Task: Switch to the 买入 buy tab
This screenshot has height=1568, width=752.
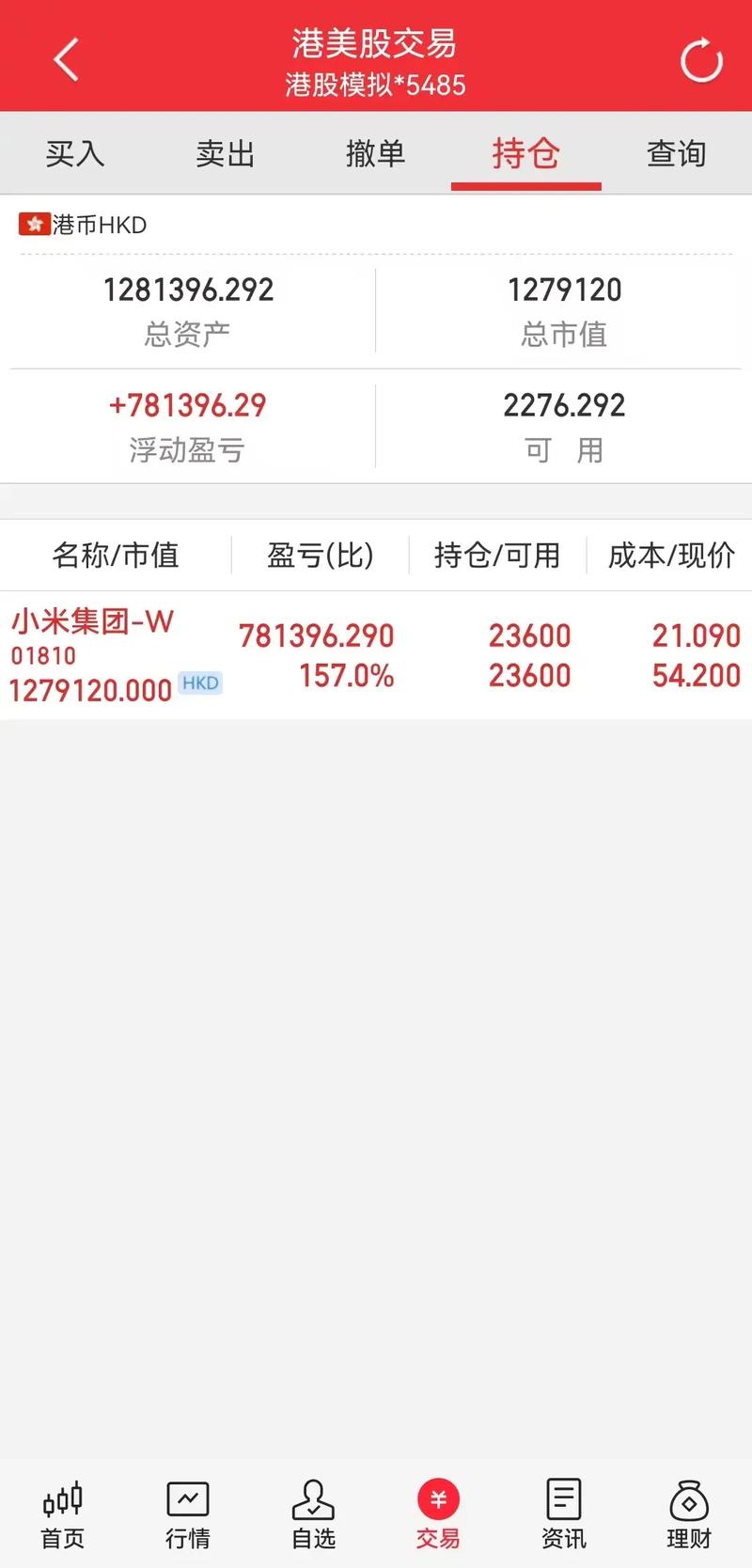Action: (73, 153)
